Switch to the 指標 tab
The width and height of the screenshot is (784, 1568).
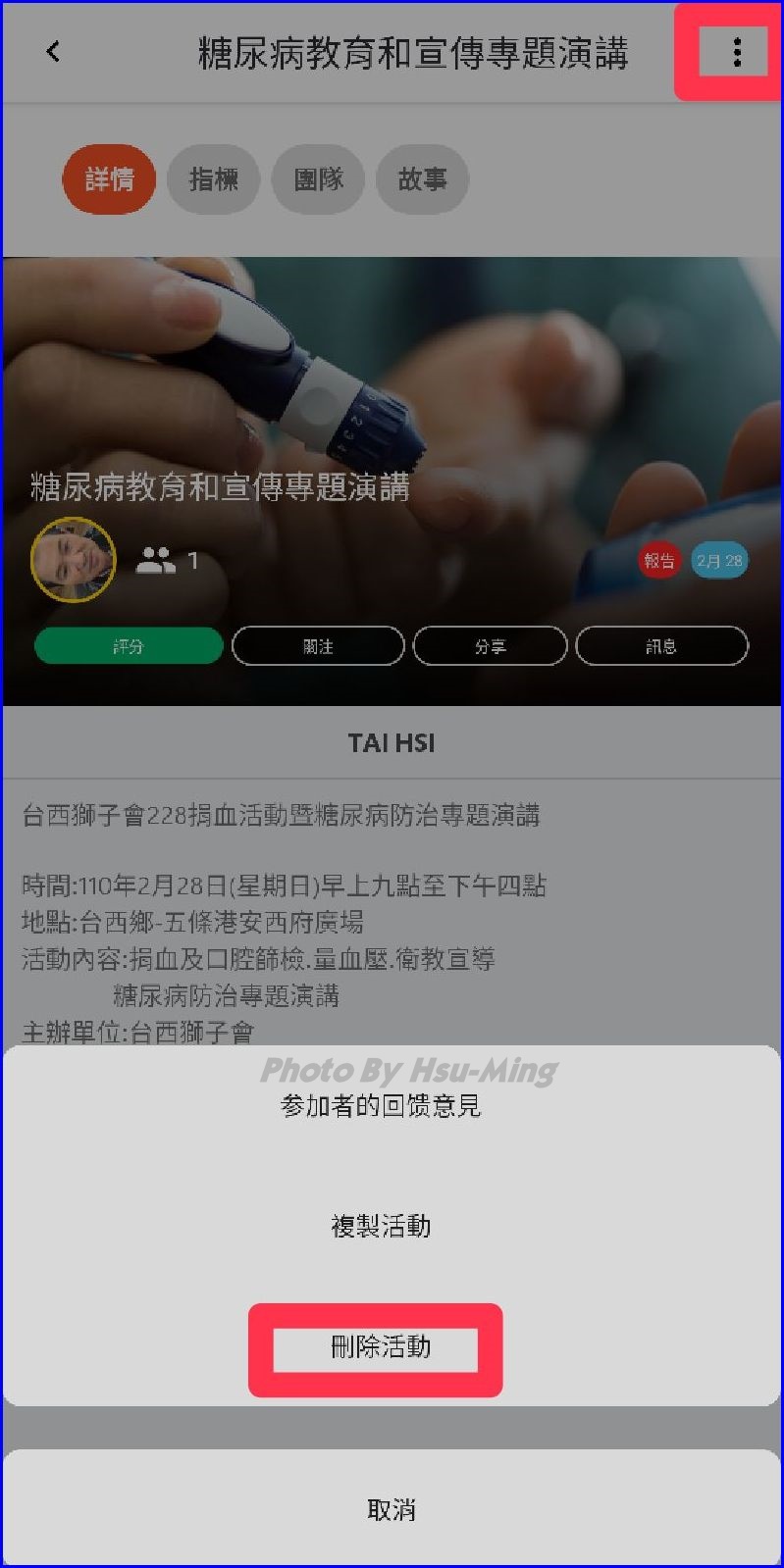(213, 179)
